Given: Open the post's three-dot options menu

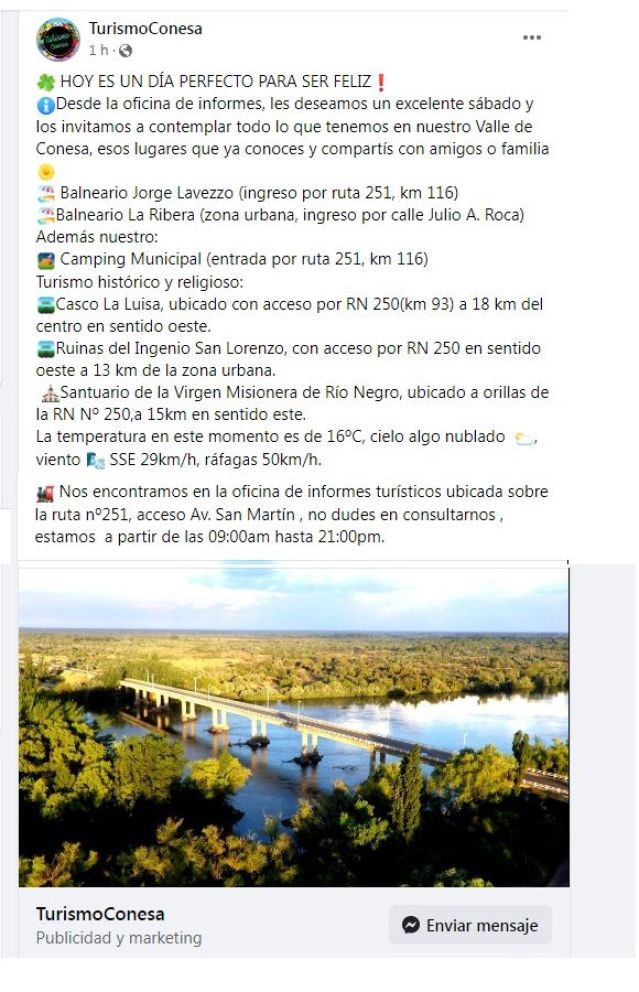Looking at the screenshot, I should click(532, 38).
